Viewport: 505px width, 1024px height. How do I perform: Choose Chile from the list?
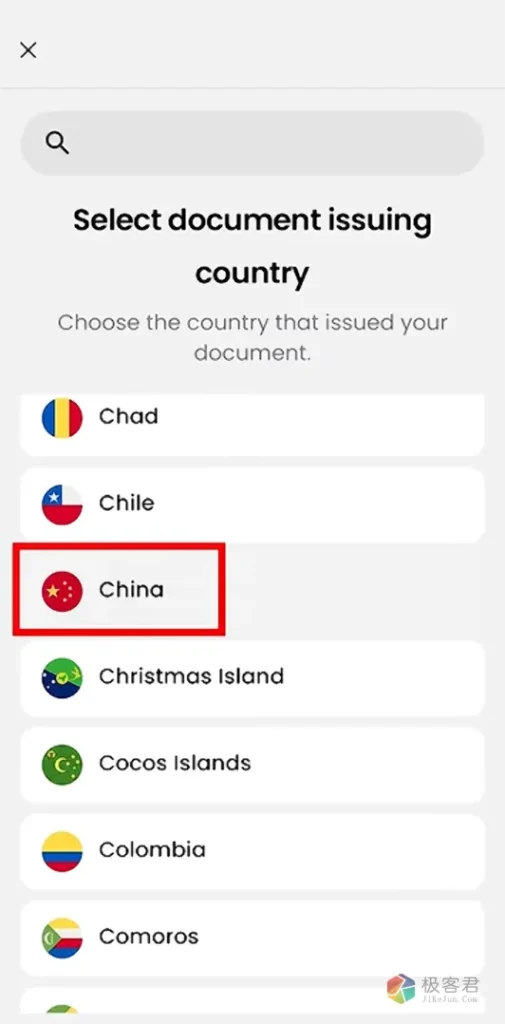[252, 504]
